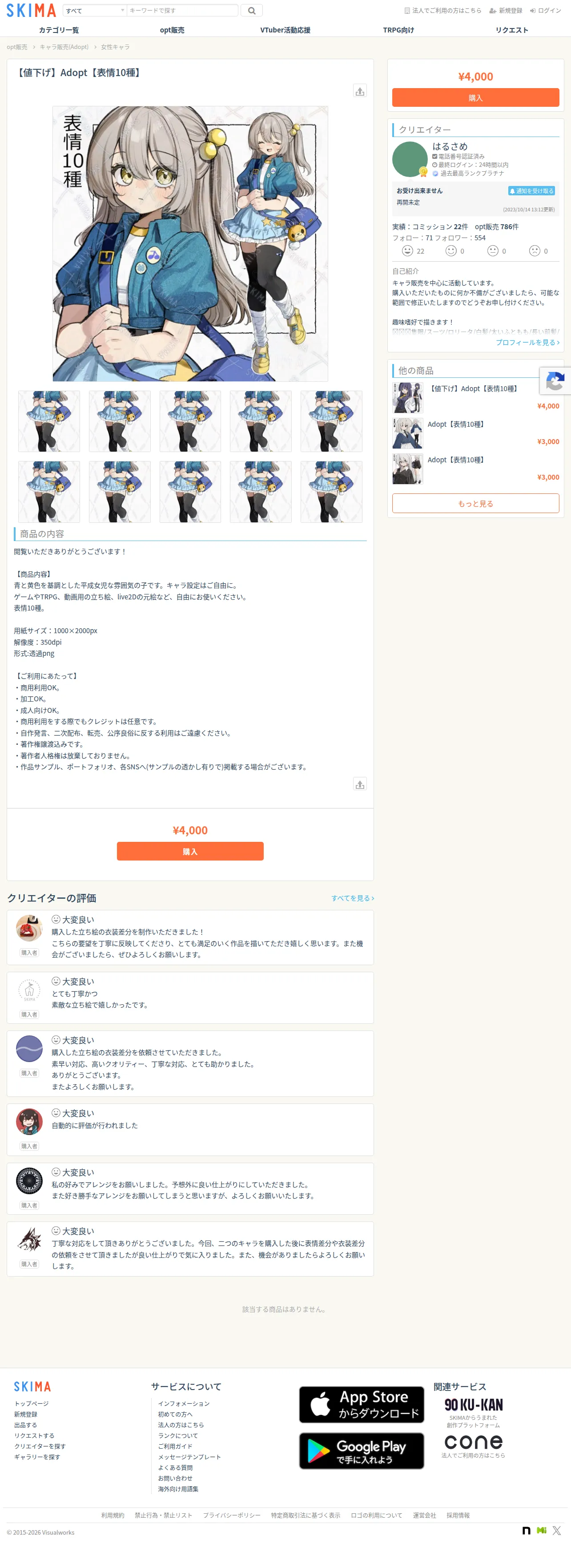Screen dimensions: 571x1568
Task: Open the ログイン link
Action: [546, 10]
